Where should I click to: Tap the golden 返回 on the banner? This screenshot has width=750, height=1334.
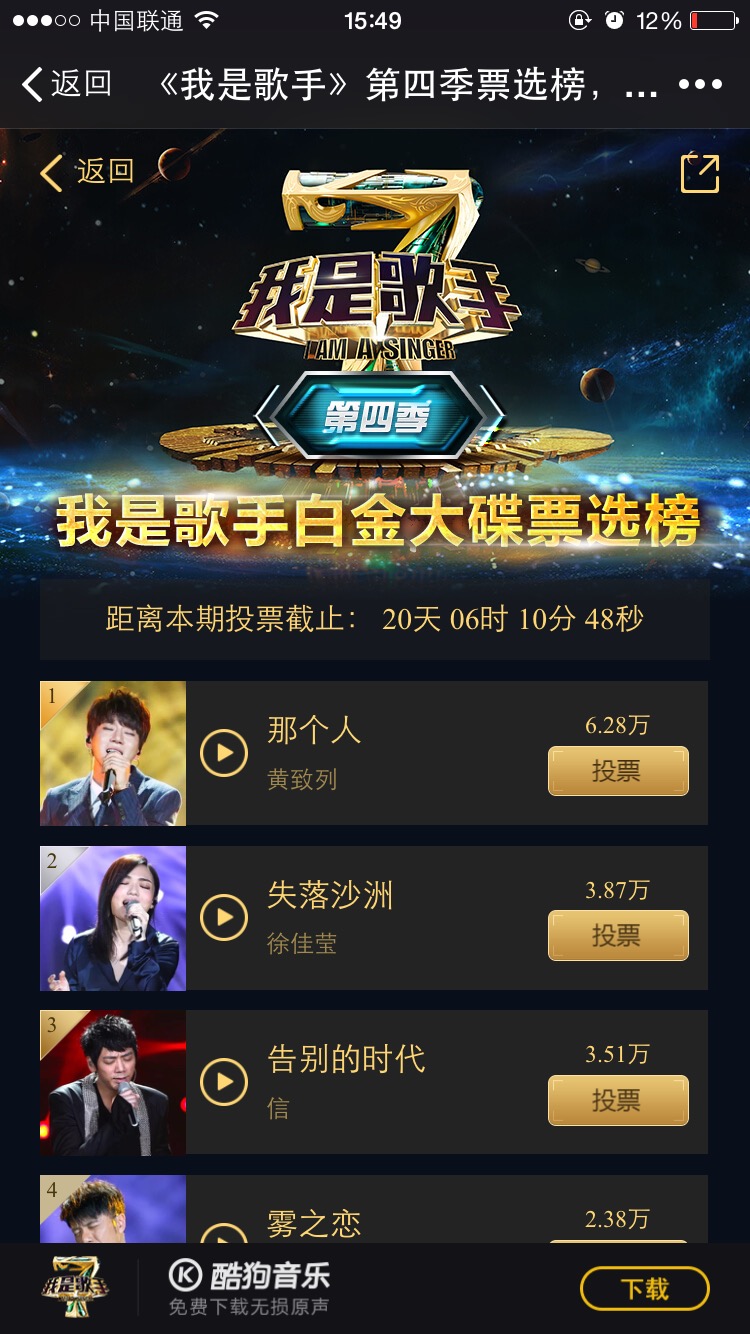(87, 172)
